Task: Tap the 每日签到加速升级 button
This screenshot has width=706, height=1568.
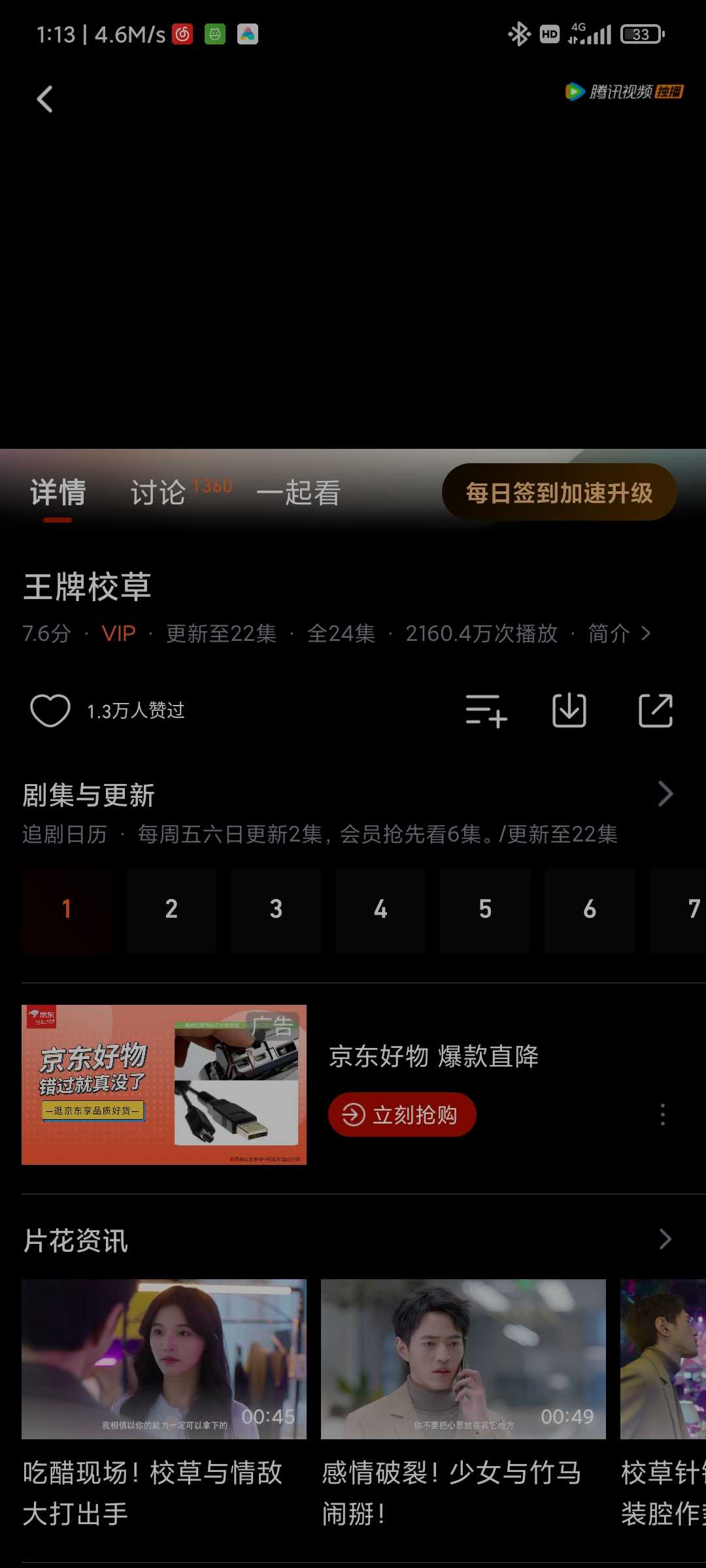Action: (x=559, y=493)
